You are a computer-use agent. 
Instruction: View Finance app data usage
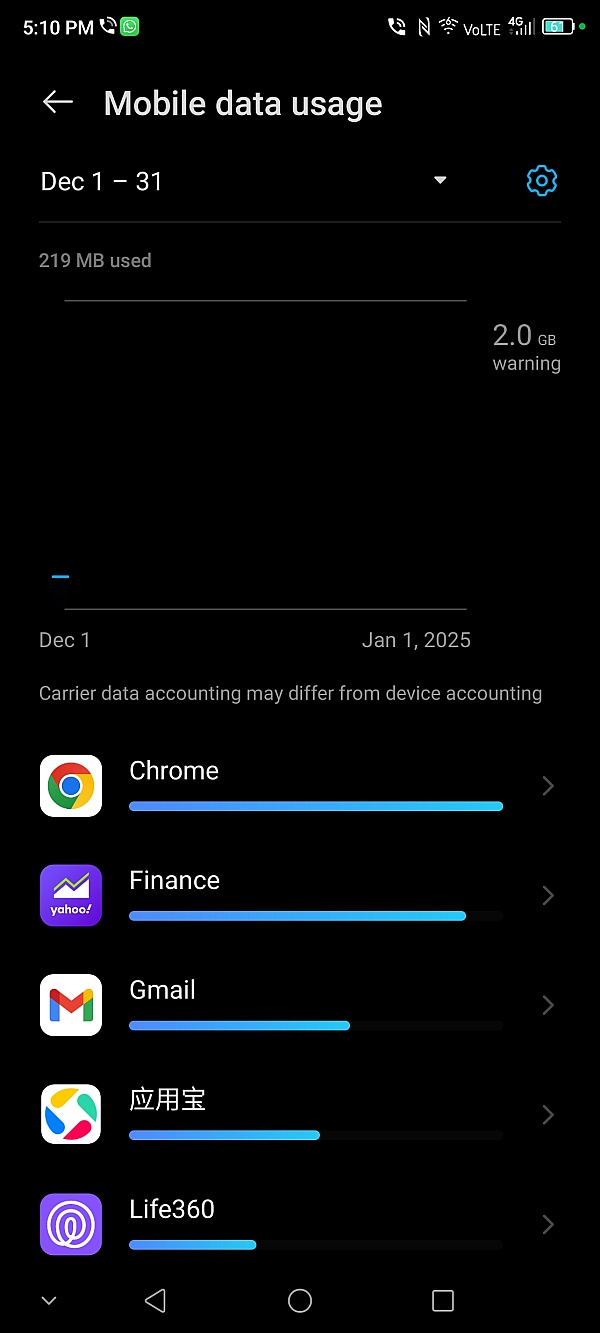click(x=300, y=895)
